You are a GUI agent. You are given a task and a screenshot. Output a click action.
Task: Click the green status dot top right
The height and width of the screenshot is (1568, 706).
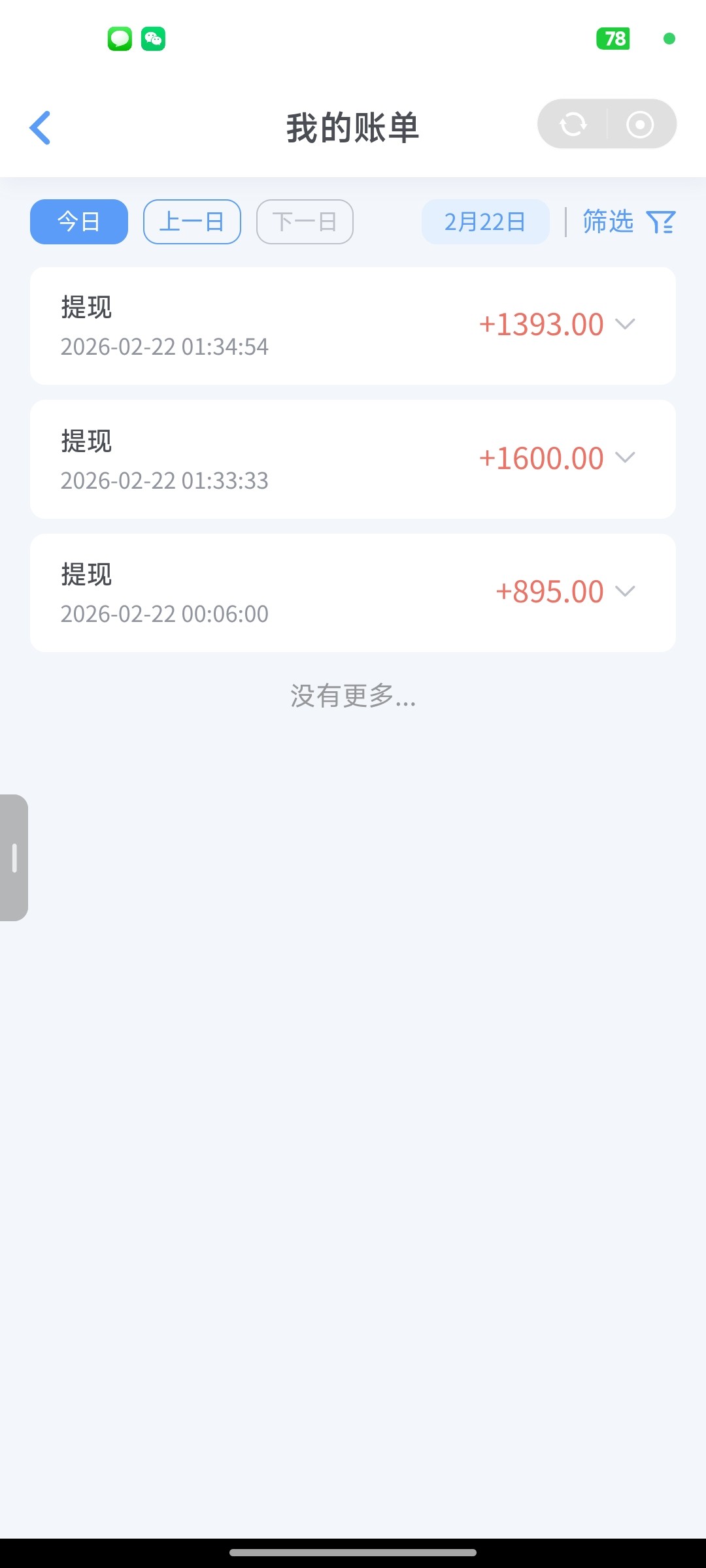tap(669, 39)
